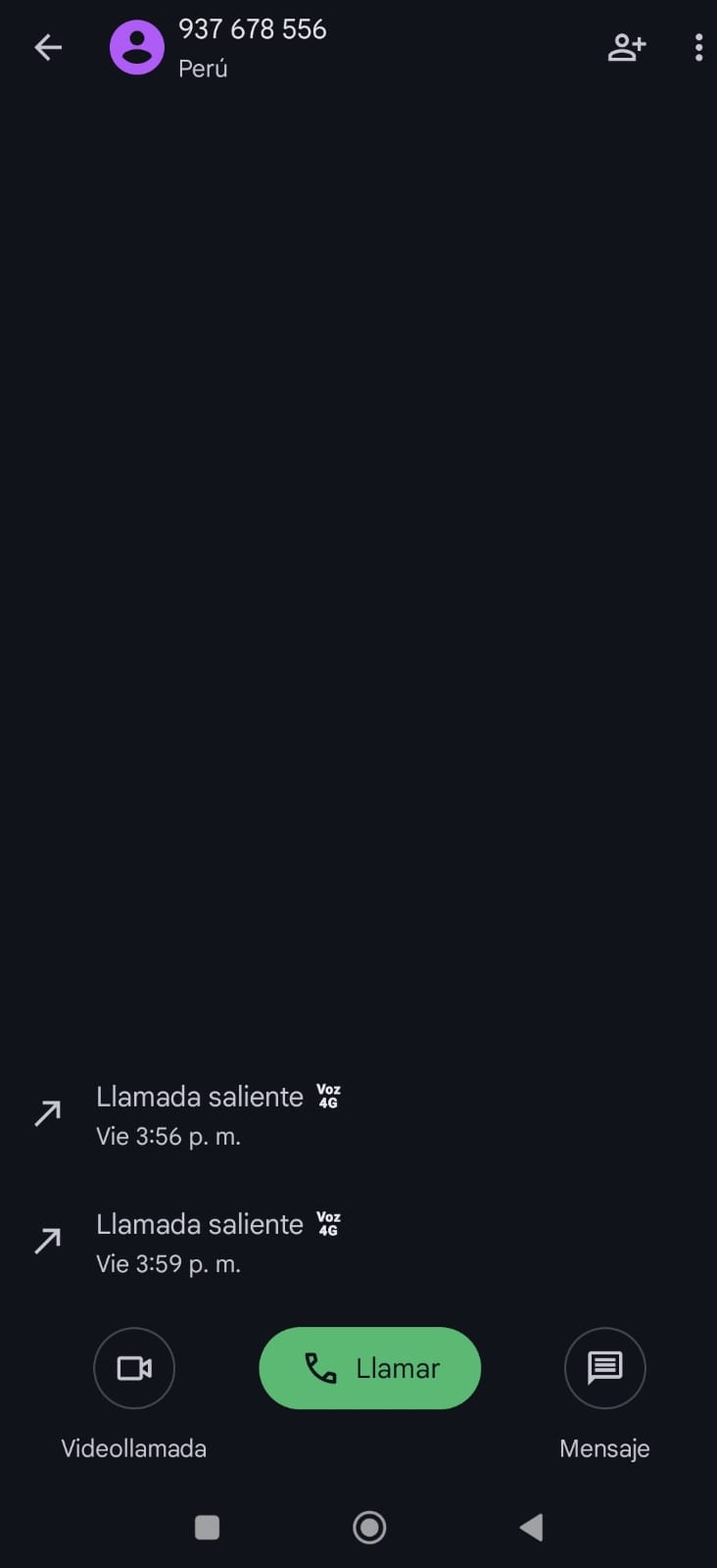Tap the green Llamar button

(369, 1368)
